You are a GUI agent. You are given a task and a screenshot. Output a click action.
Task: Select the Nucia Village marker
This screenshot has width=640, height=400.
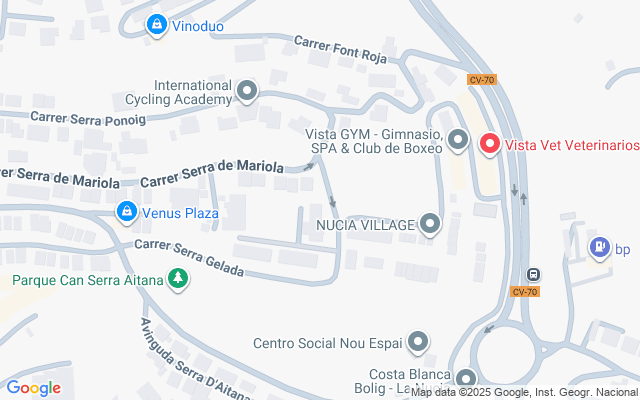tap(430, 224)
